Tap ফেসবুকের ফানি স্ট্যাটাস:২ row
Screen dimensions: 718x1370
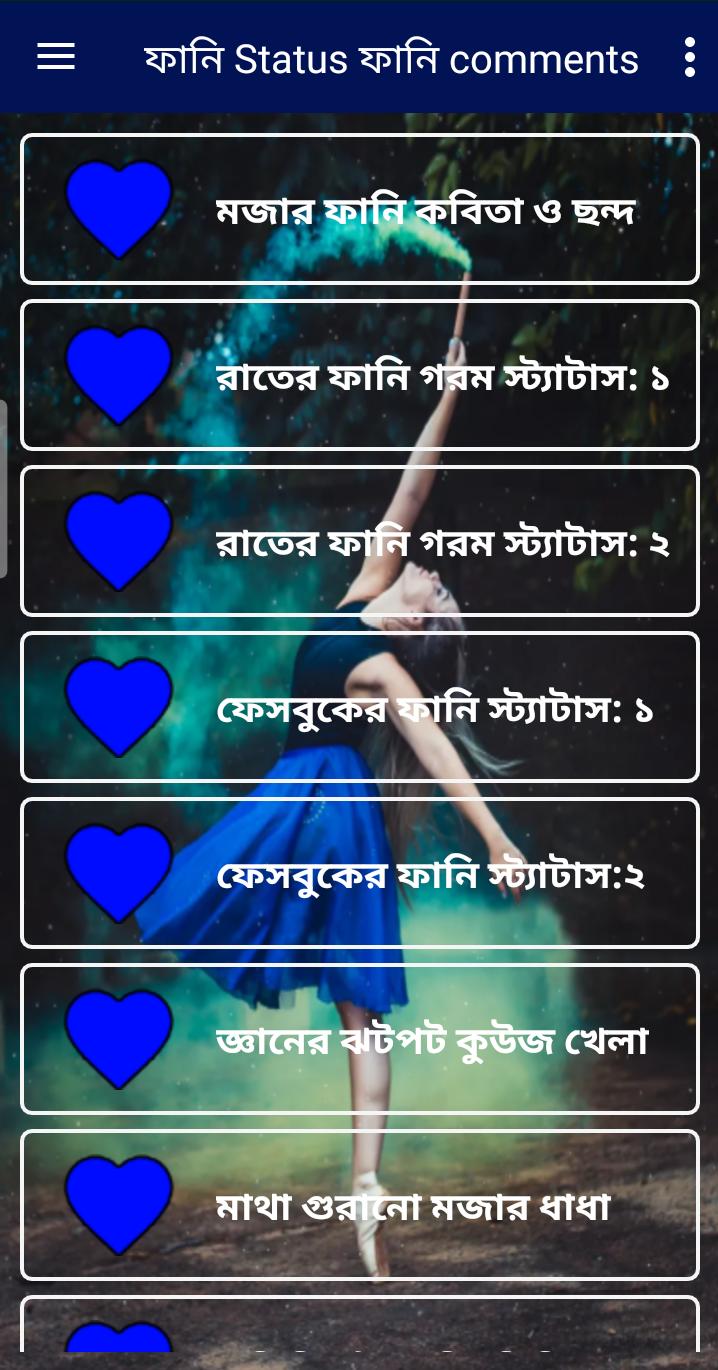(360, 874)
